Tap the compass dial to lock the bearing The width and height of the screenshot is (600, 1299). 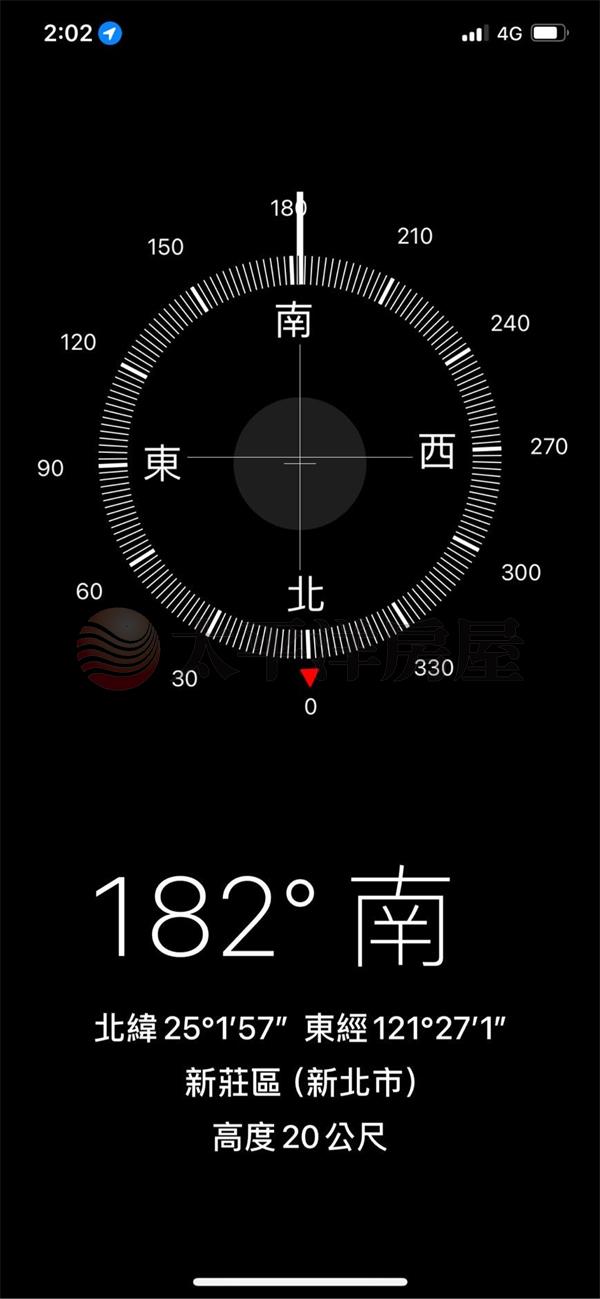point(300,463)
